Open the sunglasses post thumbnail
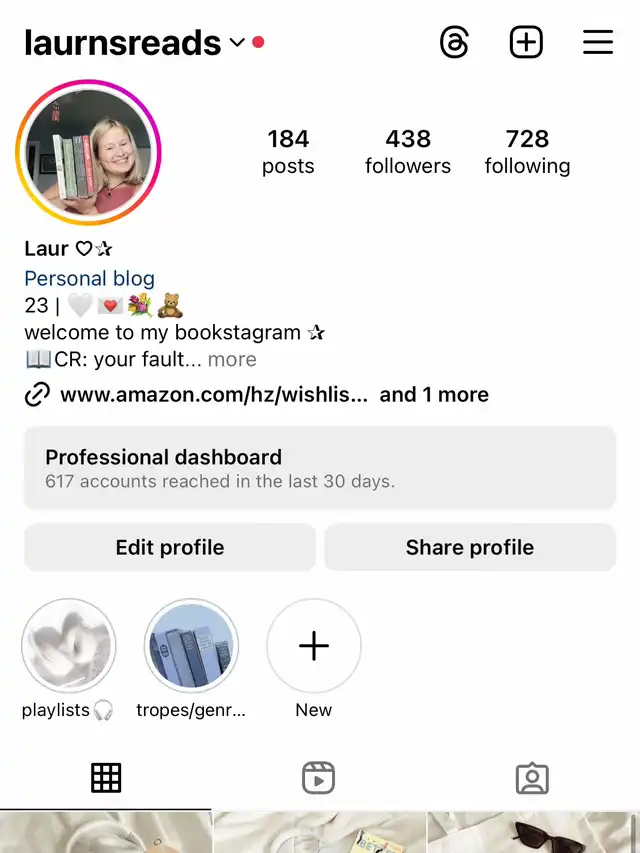Viewport: 640px width, 853px height. pyautogui.click(x=534, y=832)
